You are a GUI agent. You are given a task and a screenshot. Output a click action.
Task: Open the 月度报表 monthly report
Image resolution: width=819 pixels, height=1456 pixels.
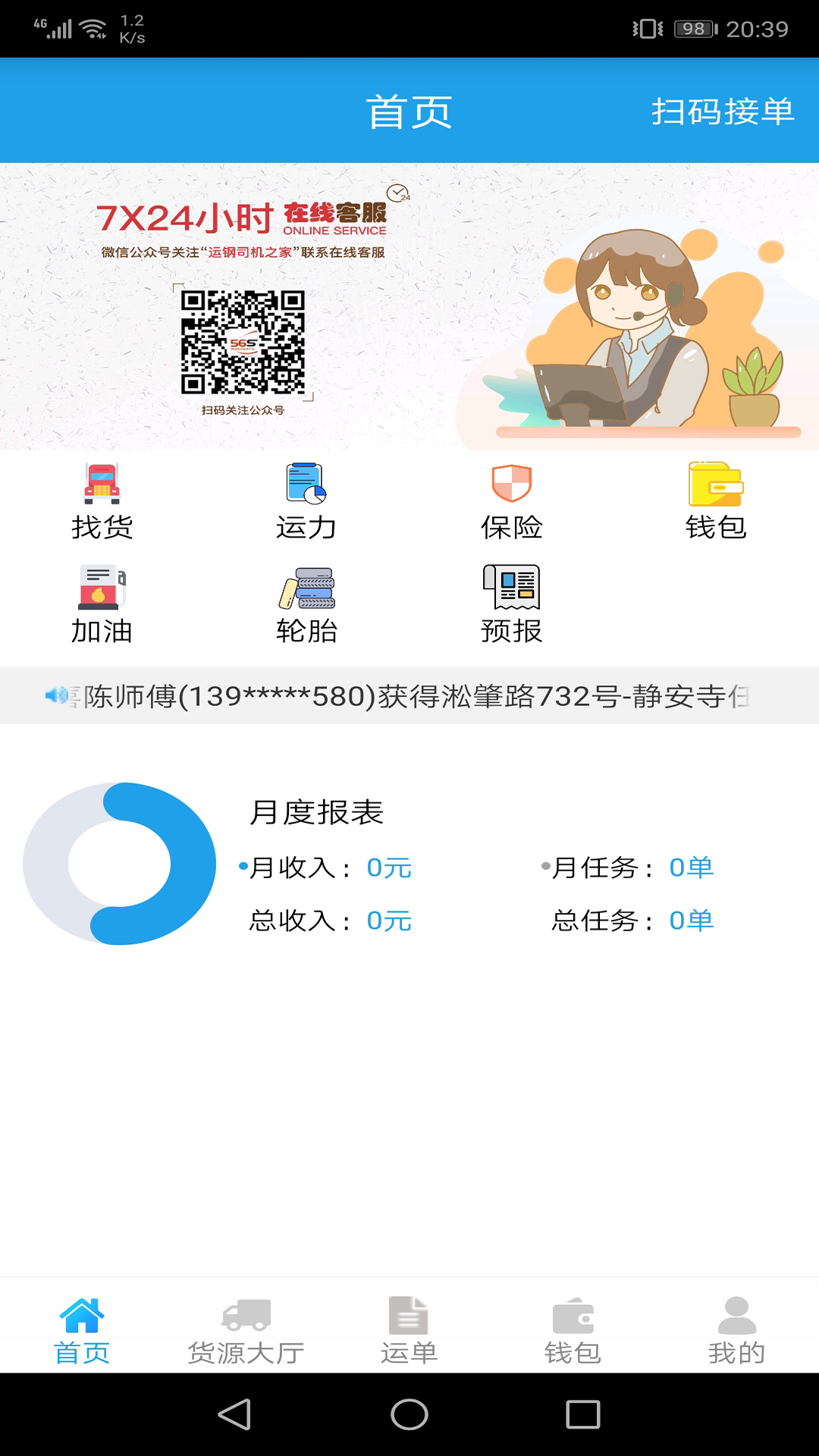point(318,811)
